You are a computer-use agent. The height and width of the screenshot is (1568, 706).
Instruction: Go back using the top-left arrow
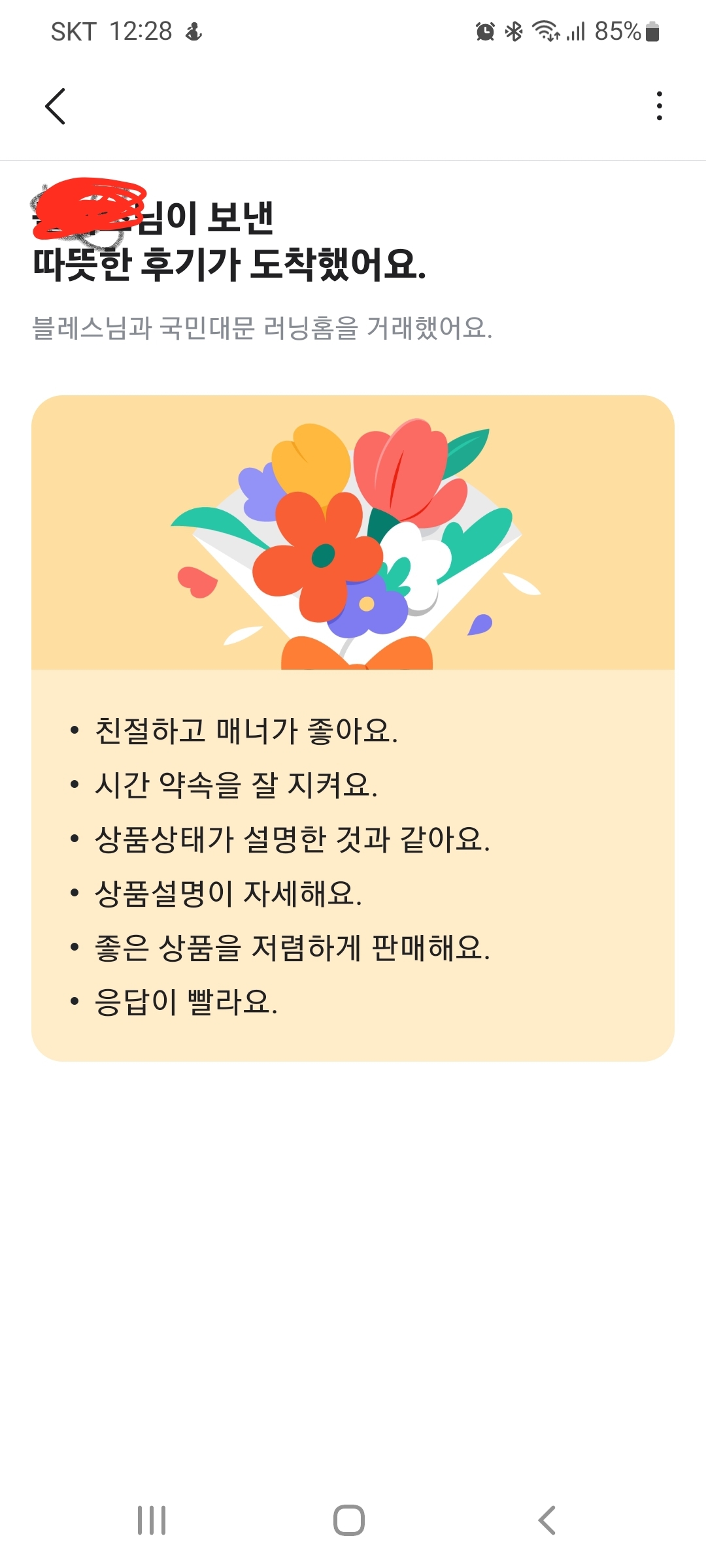click(x=56, y=106)
